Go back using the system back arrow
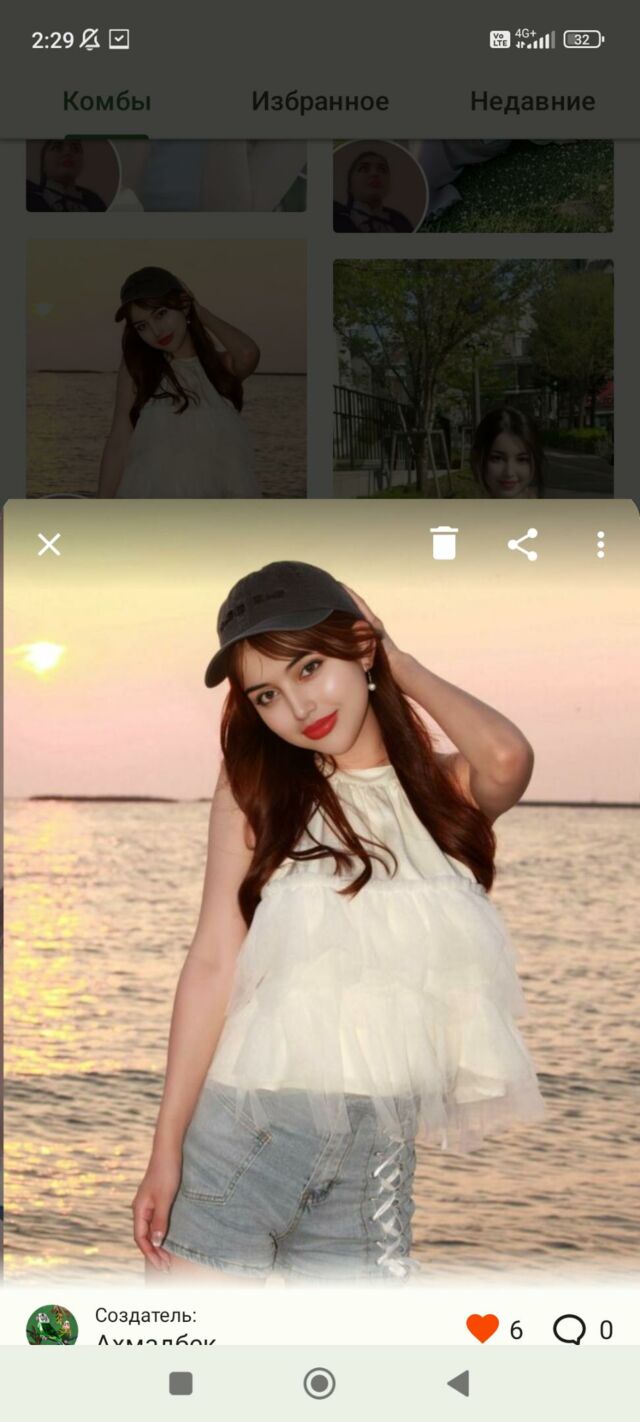 click(x=458, y=1383)
